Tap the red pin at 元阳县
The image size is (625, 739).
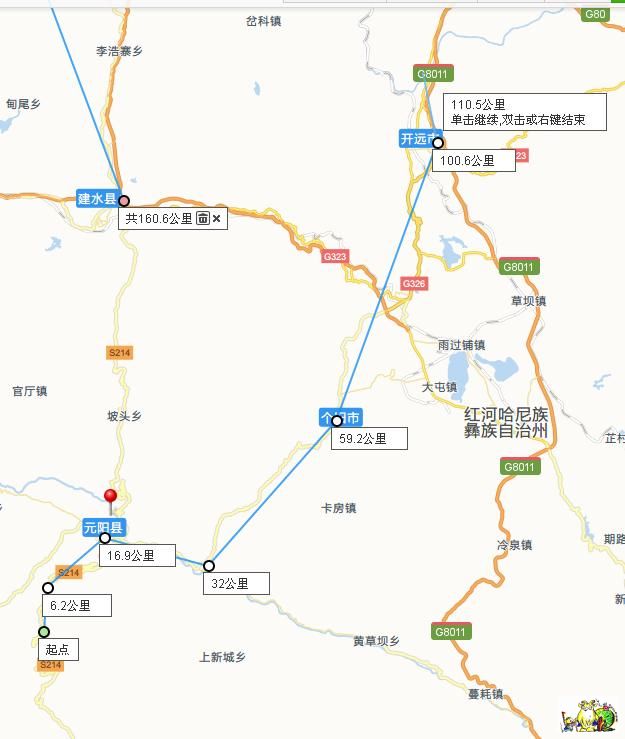[111, 497]
